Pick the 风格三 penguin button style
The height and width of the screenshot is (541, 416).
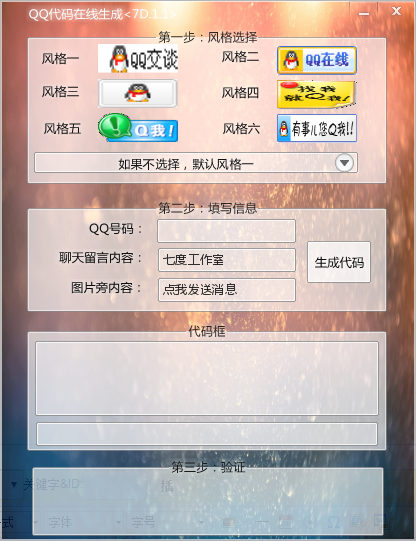[138, 94]
